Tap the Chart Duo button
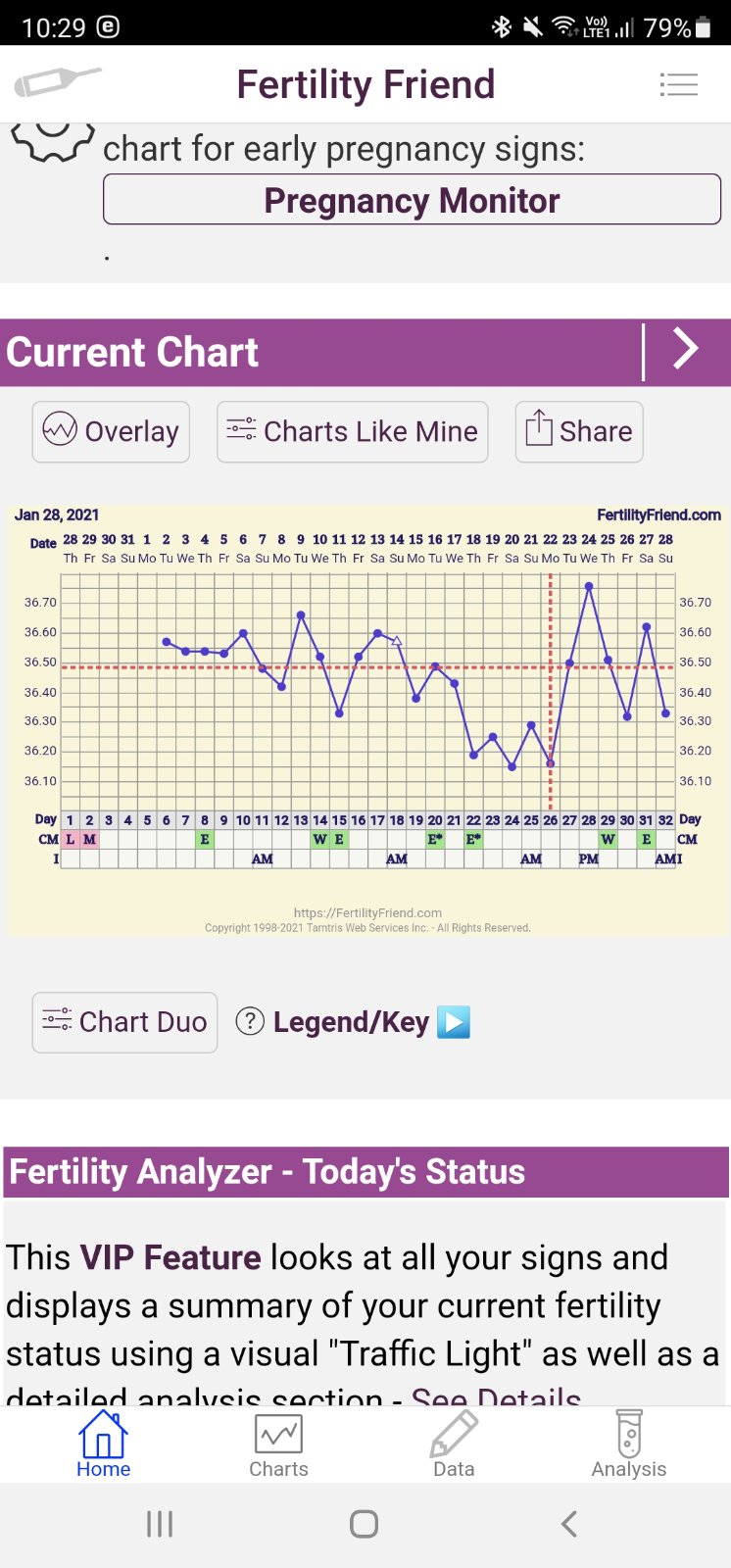This screenshot has width=731, height=1568. coord(124,1022)
